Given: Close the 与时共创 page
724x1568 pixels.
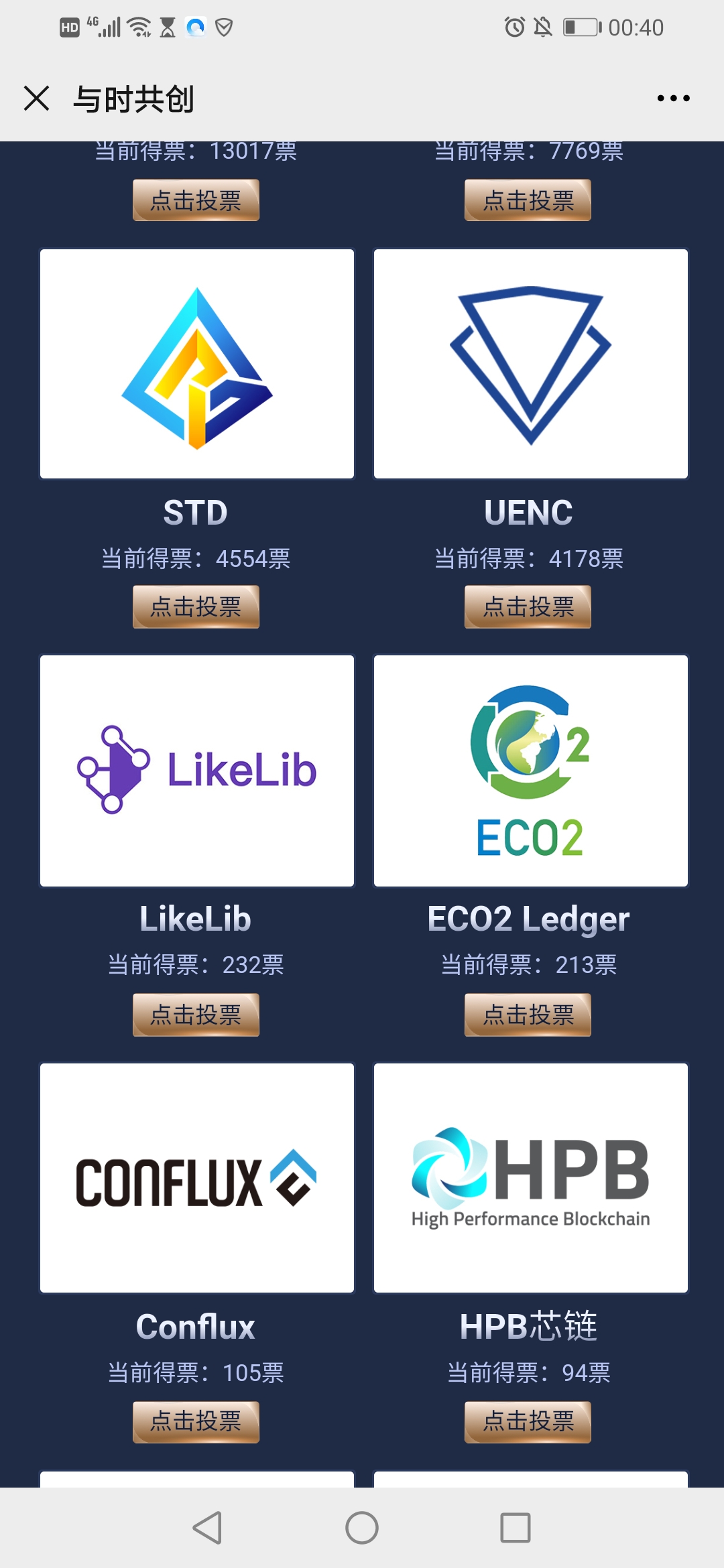Looking at the screenshot, I should point(36,98).
